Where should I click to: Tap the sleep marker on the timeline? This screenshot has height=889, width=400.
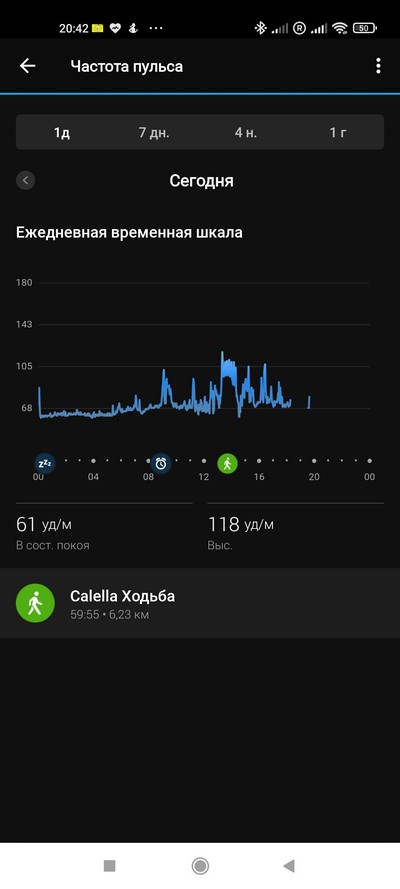click(x=45, y=463)
